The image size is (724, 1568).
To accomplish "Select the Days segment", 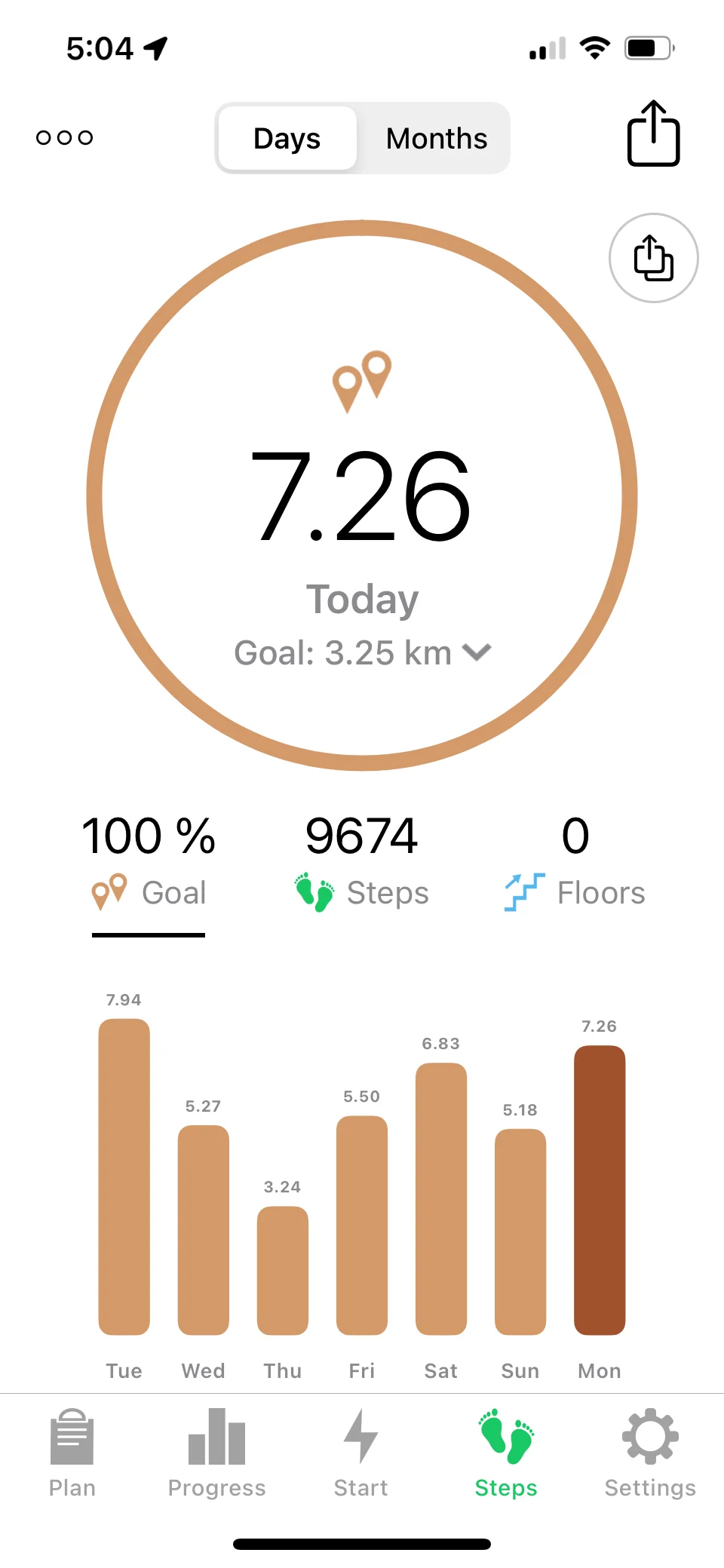I will pos(287,139).
